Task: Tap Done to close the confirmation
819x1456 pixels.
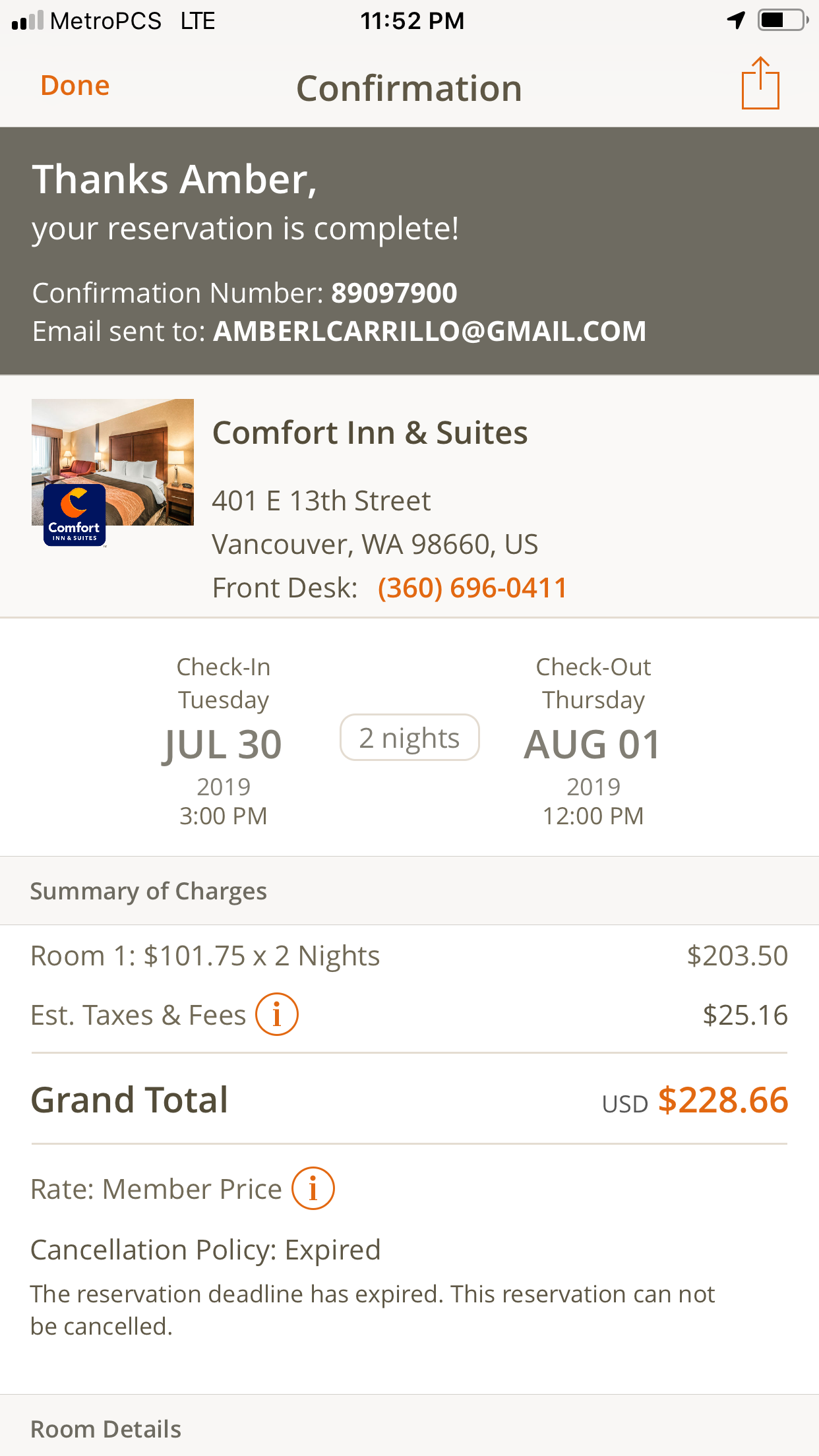Action: point(75,86)
